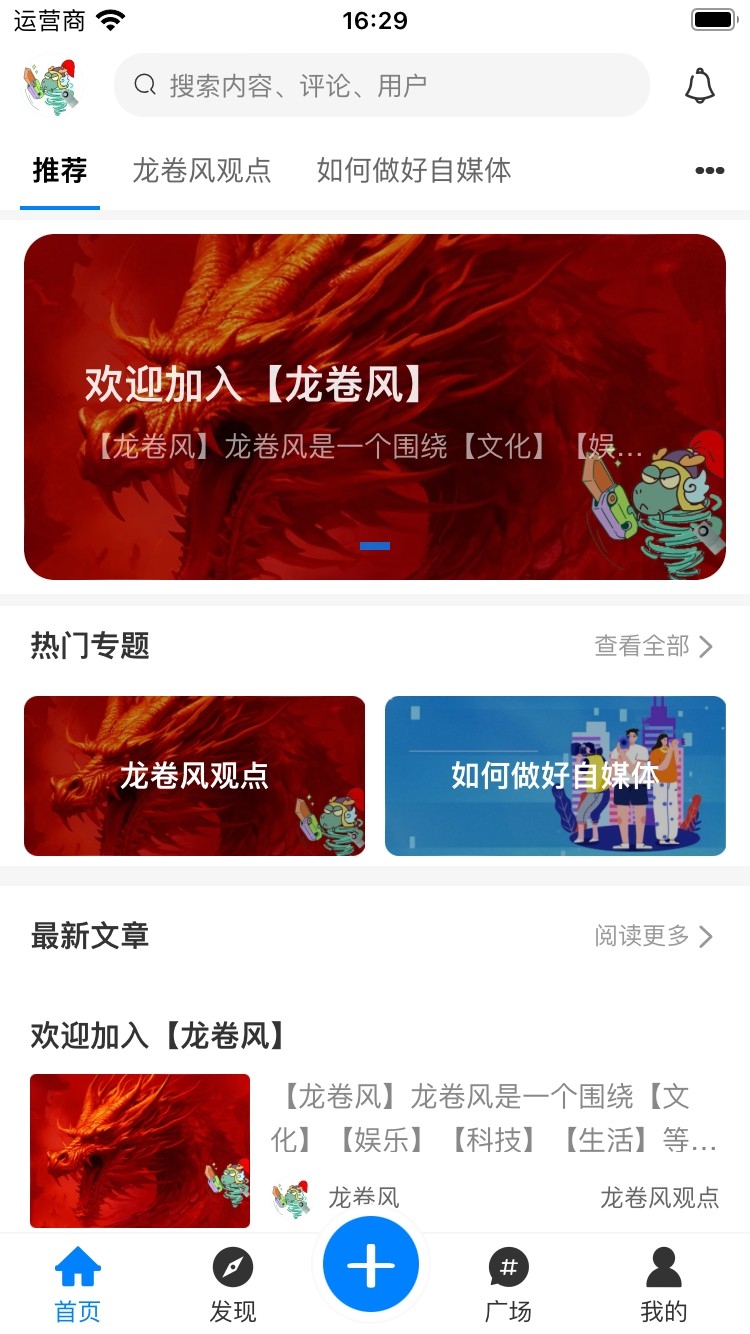Open the 如何做好自媒体 topic card
Screen dimensions: 750x1334
coord(555,776)
